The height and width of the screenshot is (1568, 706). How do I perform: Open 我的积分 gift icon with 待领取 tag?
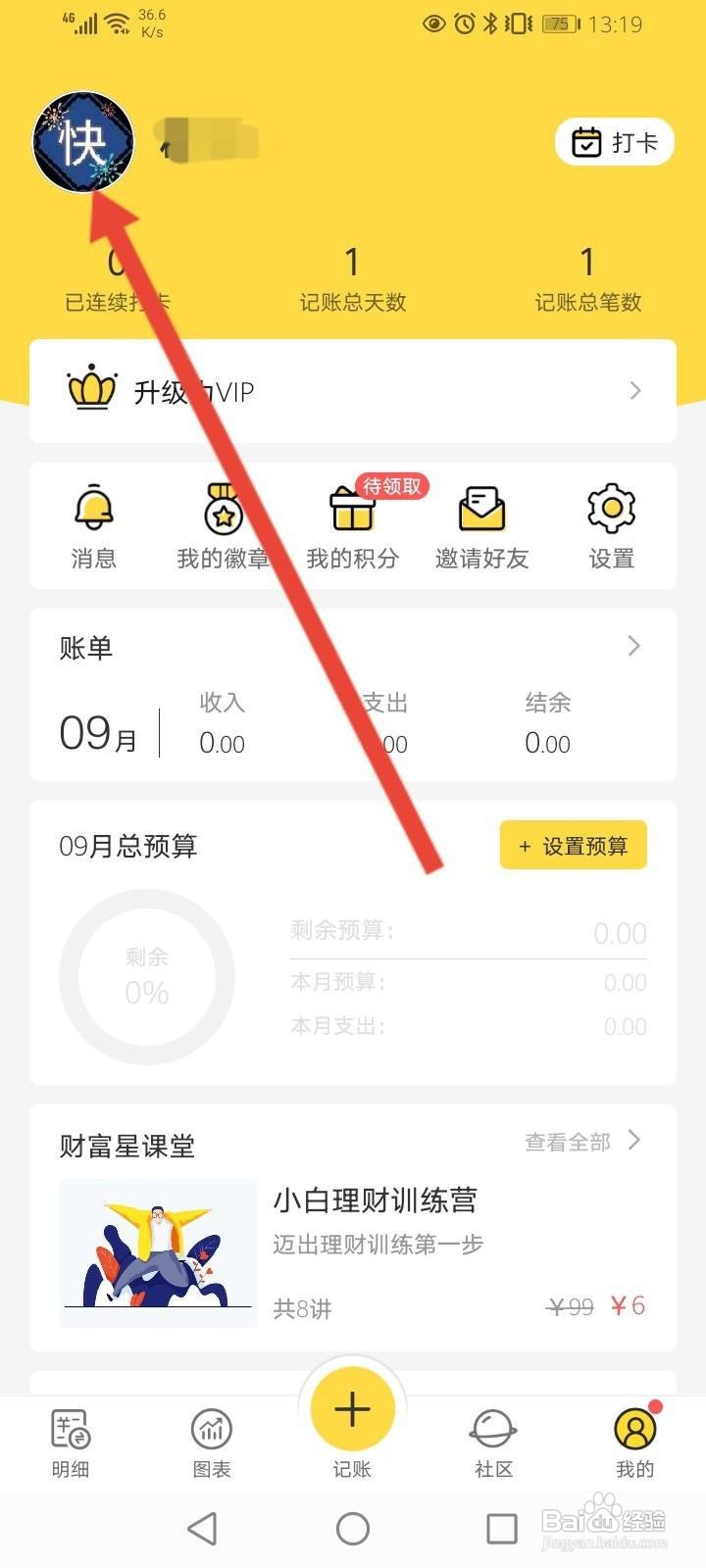(352, 510)
